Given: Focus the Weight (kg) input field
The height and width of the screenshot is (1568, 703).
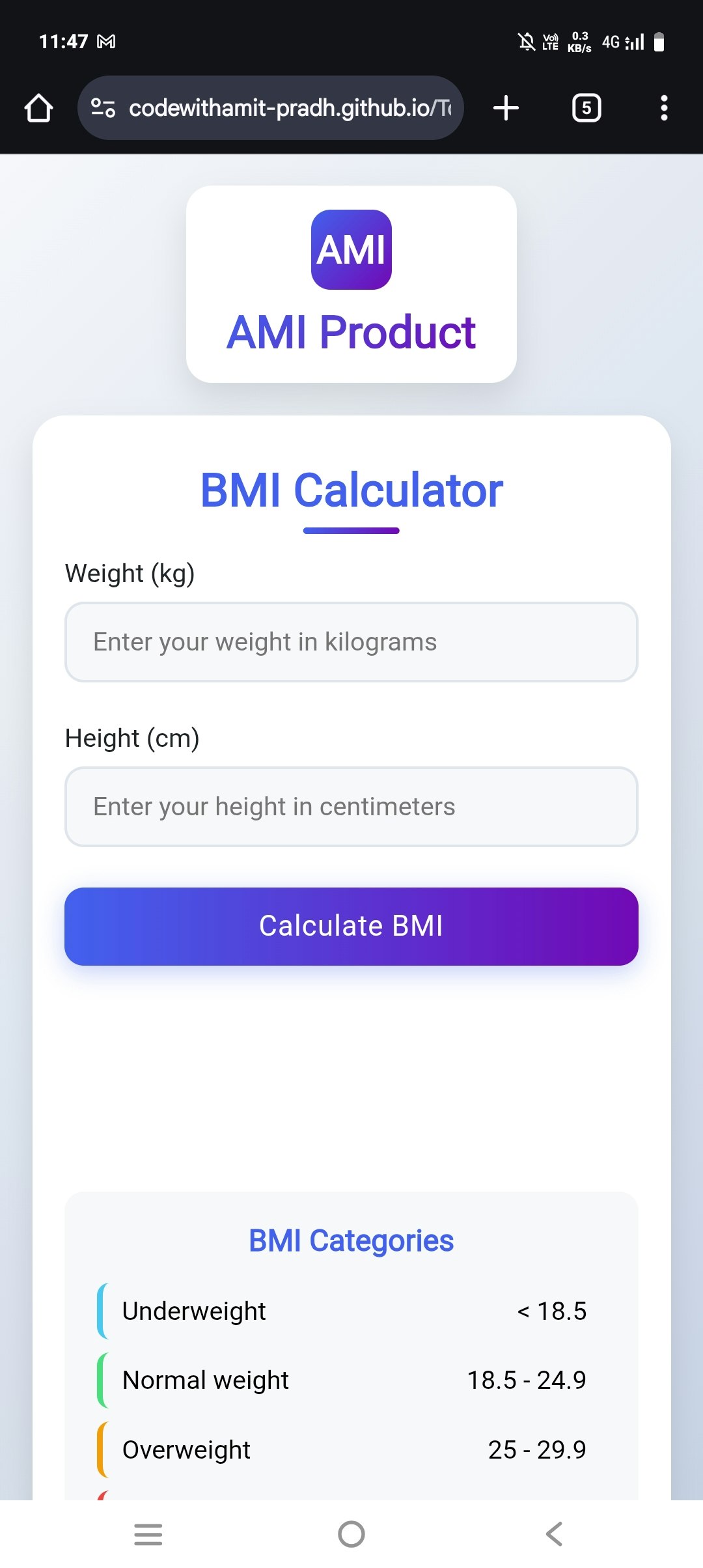Looking at the screenshot, I should 351,642.
